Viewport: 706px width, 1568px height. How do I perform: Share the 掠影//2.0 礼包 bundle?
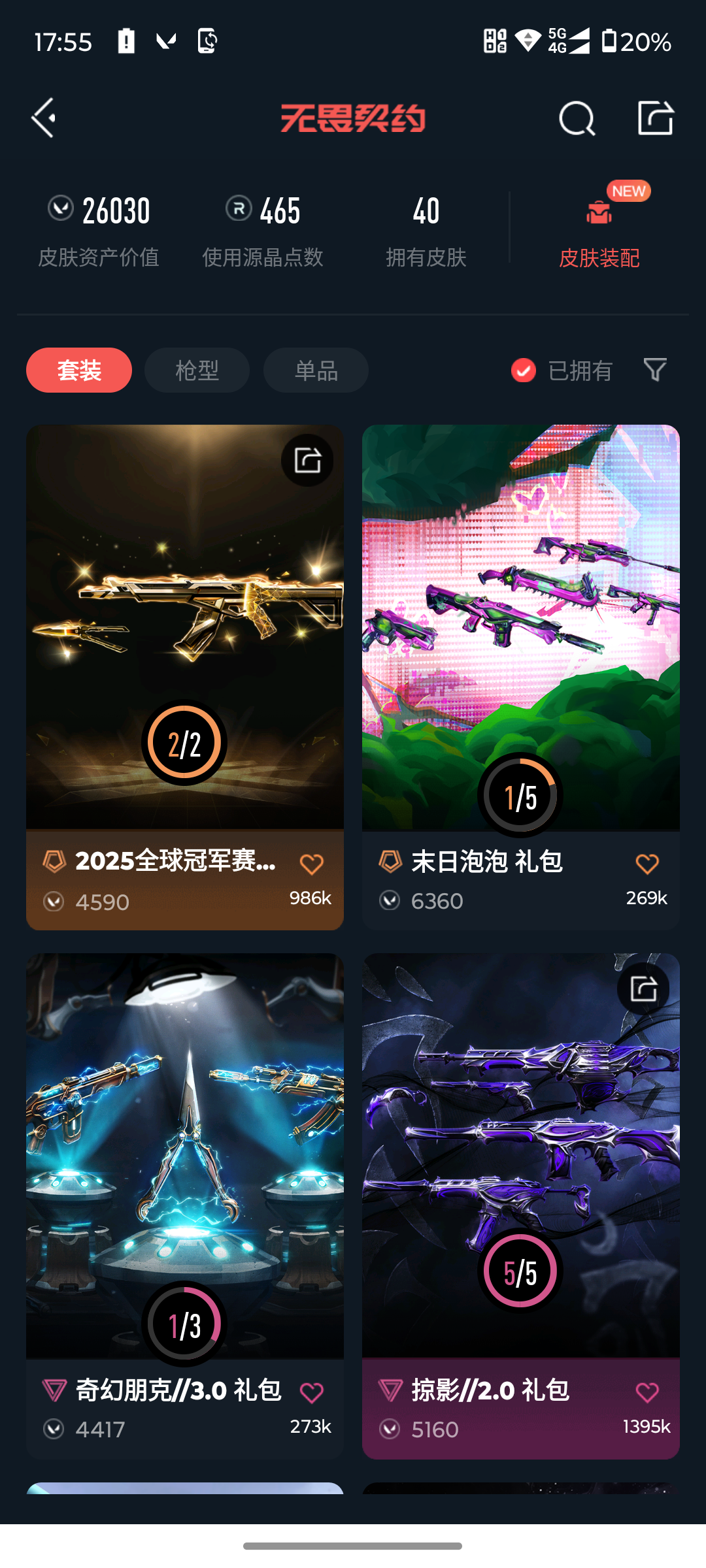[643, 988]
